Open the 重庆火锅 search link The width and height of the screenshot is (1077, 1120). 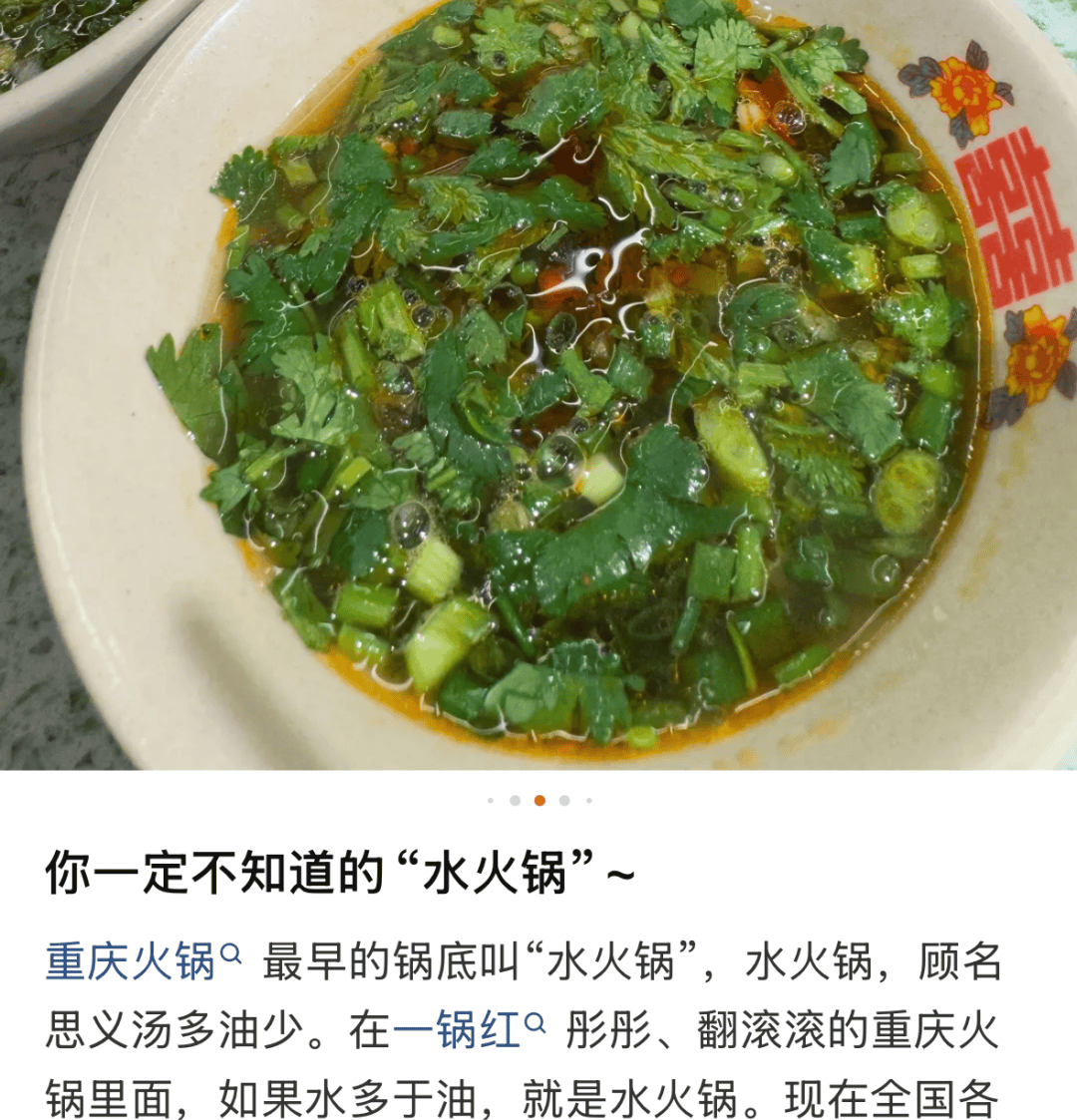point(143,962)
